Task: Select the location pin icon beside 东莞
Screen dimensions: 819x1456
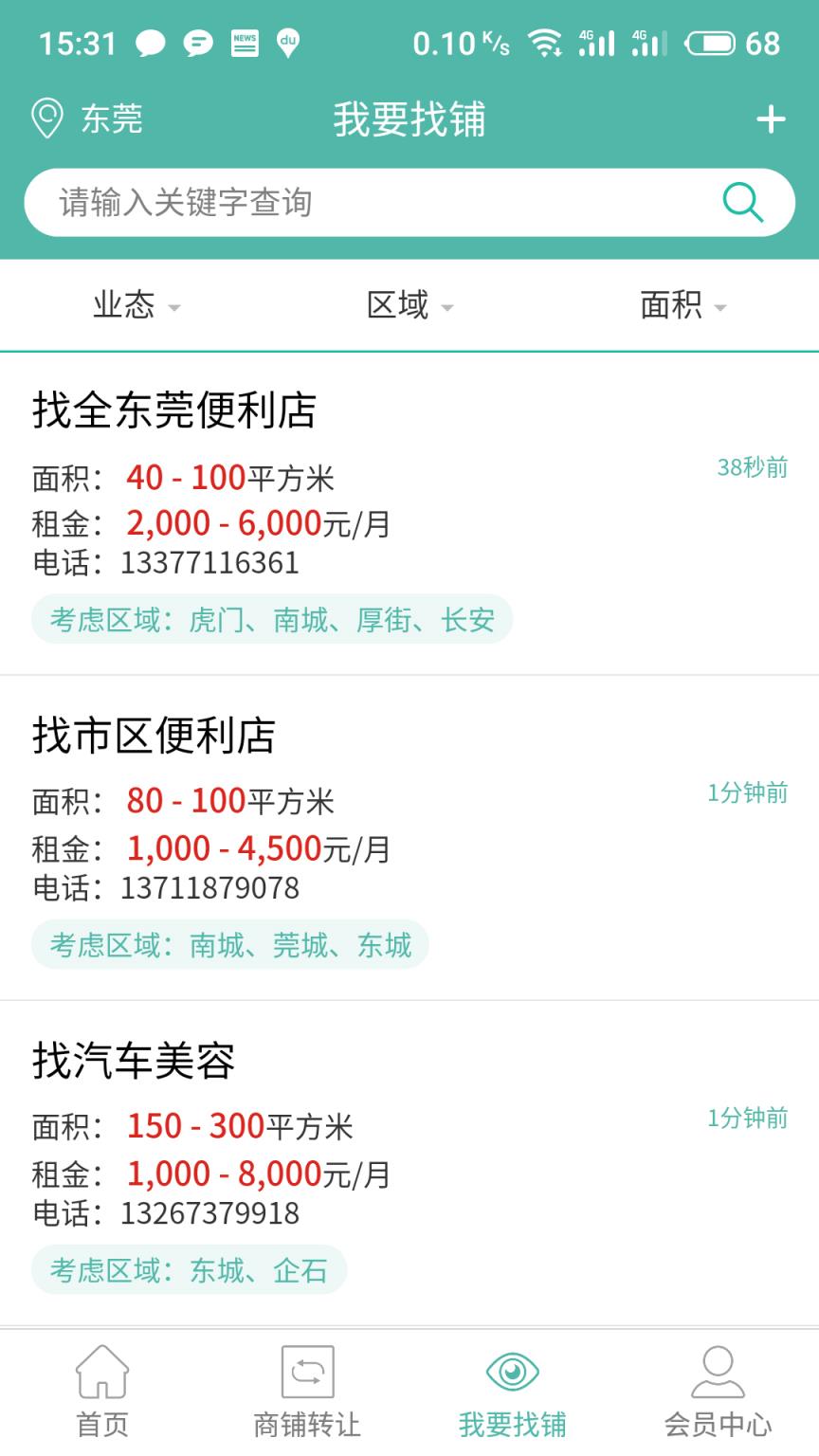Action: (45, 118)
